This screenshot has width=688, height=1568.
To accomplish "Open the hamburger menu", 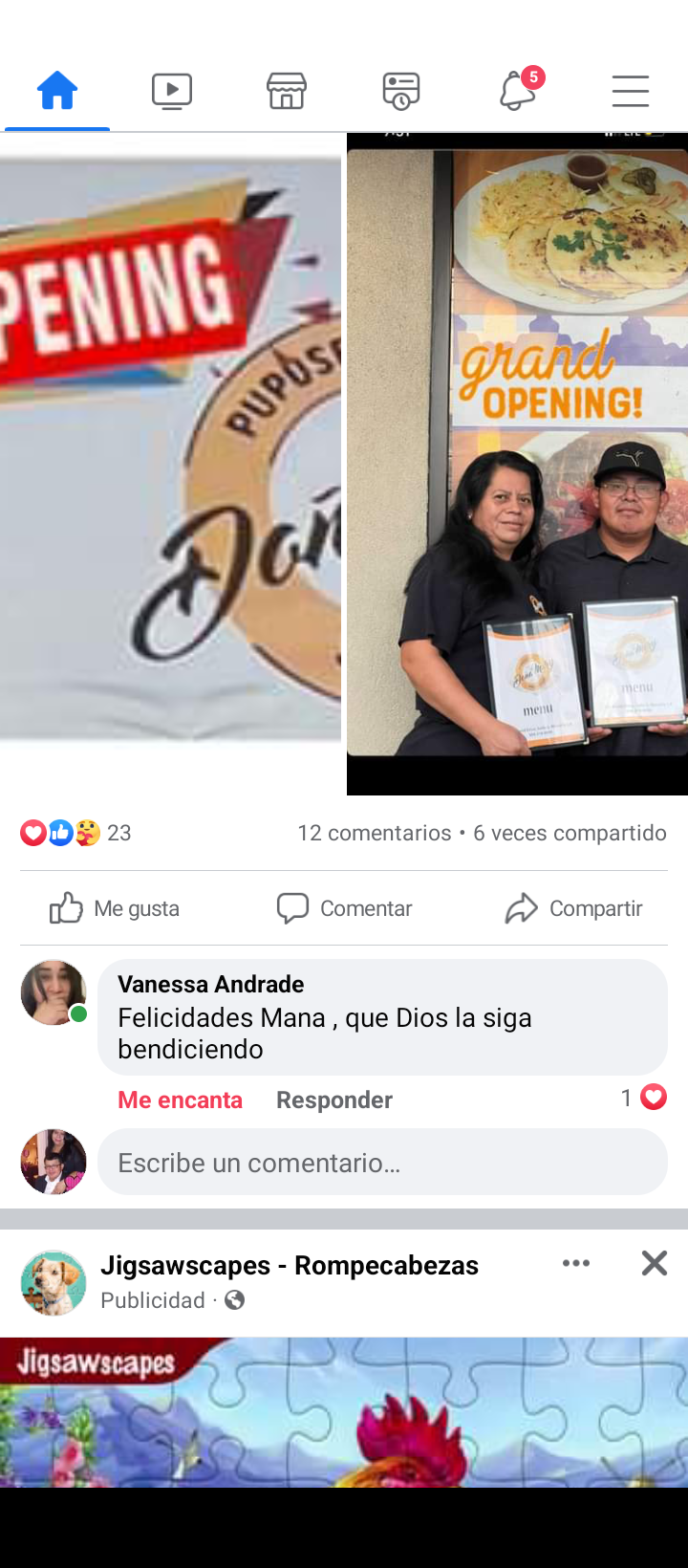I will click(x=631, y=92).
